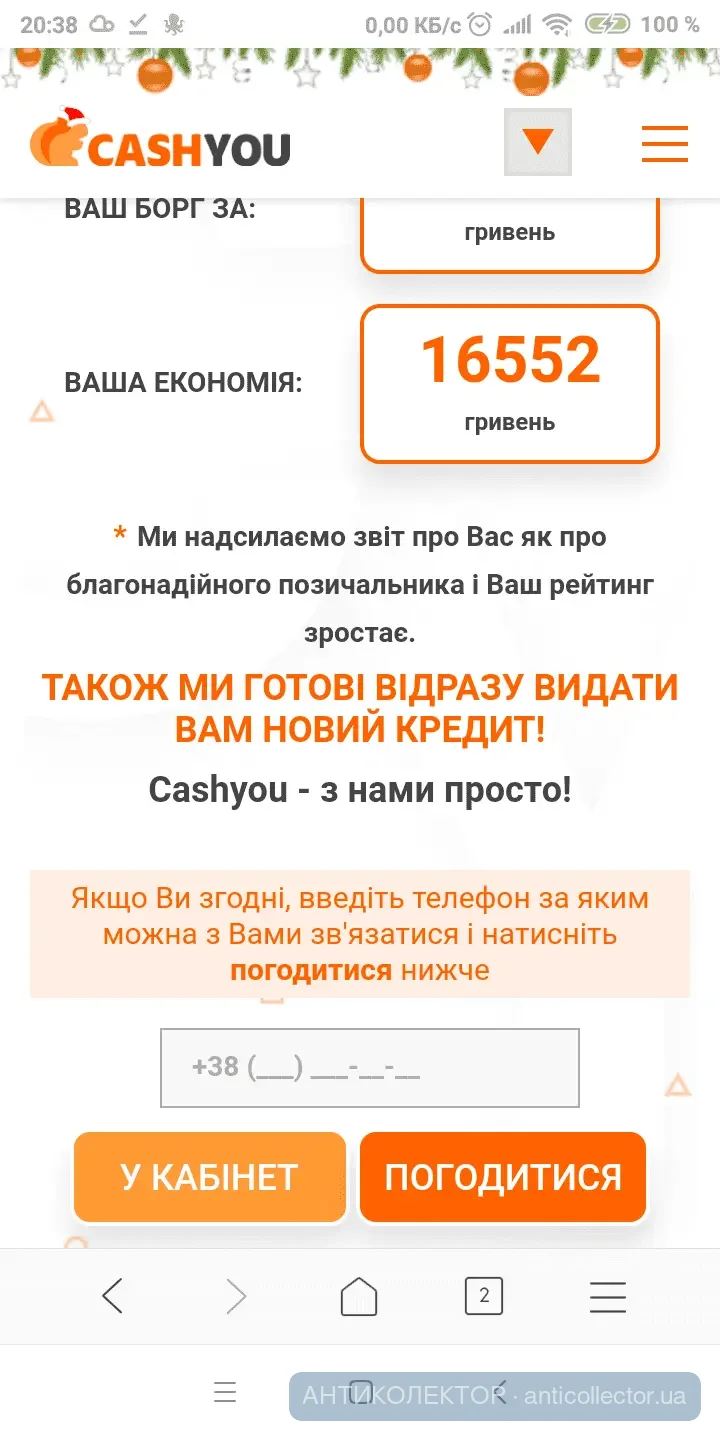Expand the orange arrow dropdown in header

coord(538,142)
